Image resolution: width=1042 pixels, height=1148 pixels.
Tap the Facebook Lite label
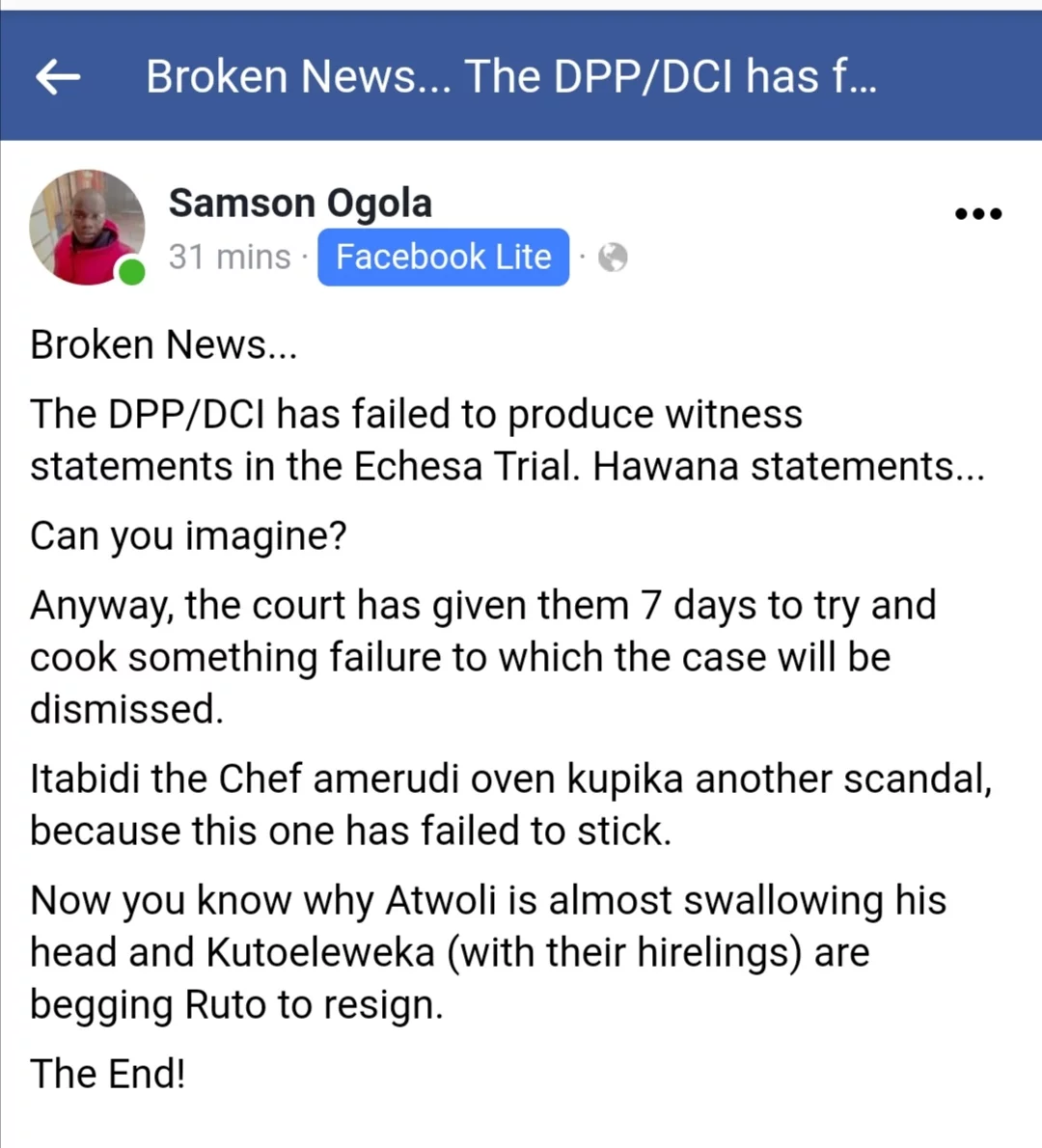coord(443,258)
